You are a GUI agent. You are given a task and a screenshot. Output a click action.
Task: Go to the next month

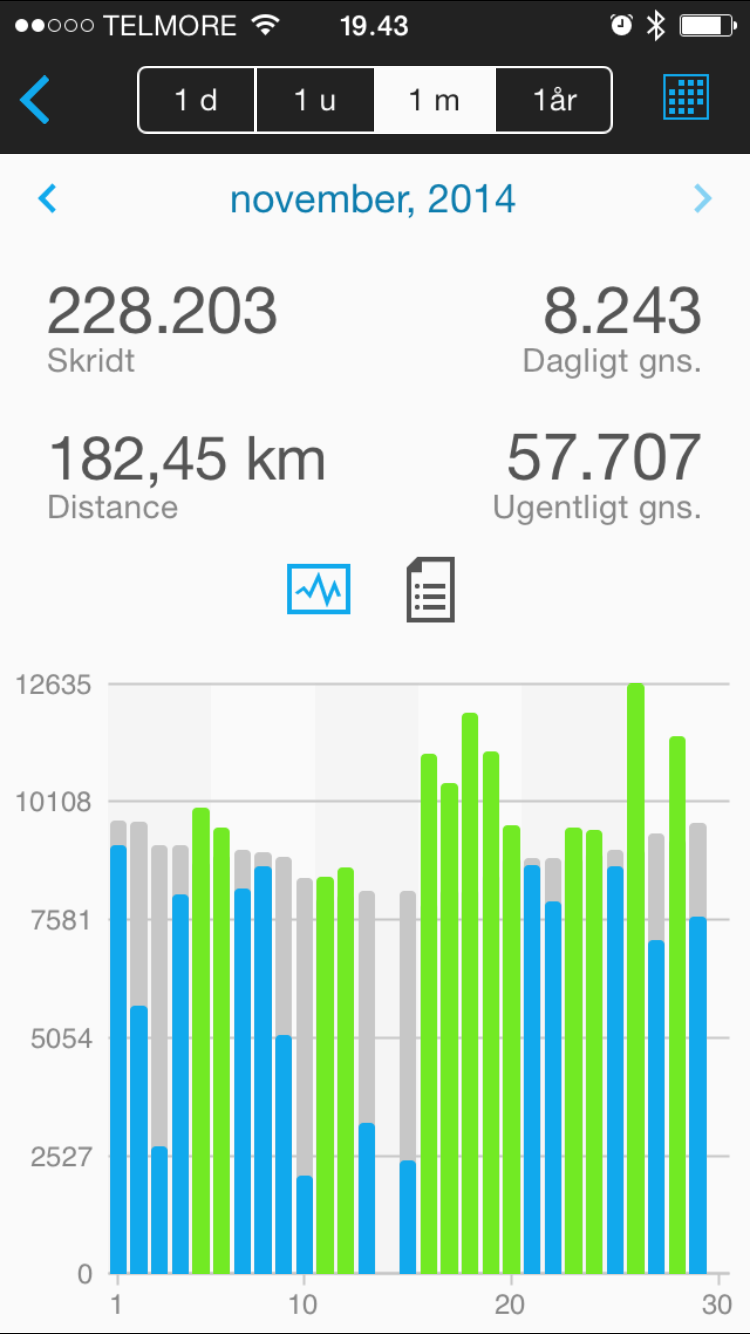(703, 199)
